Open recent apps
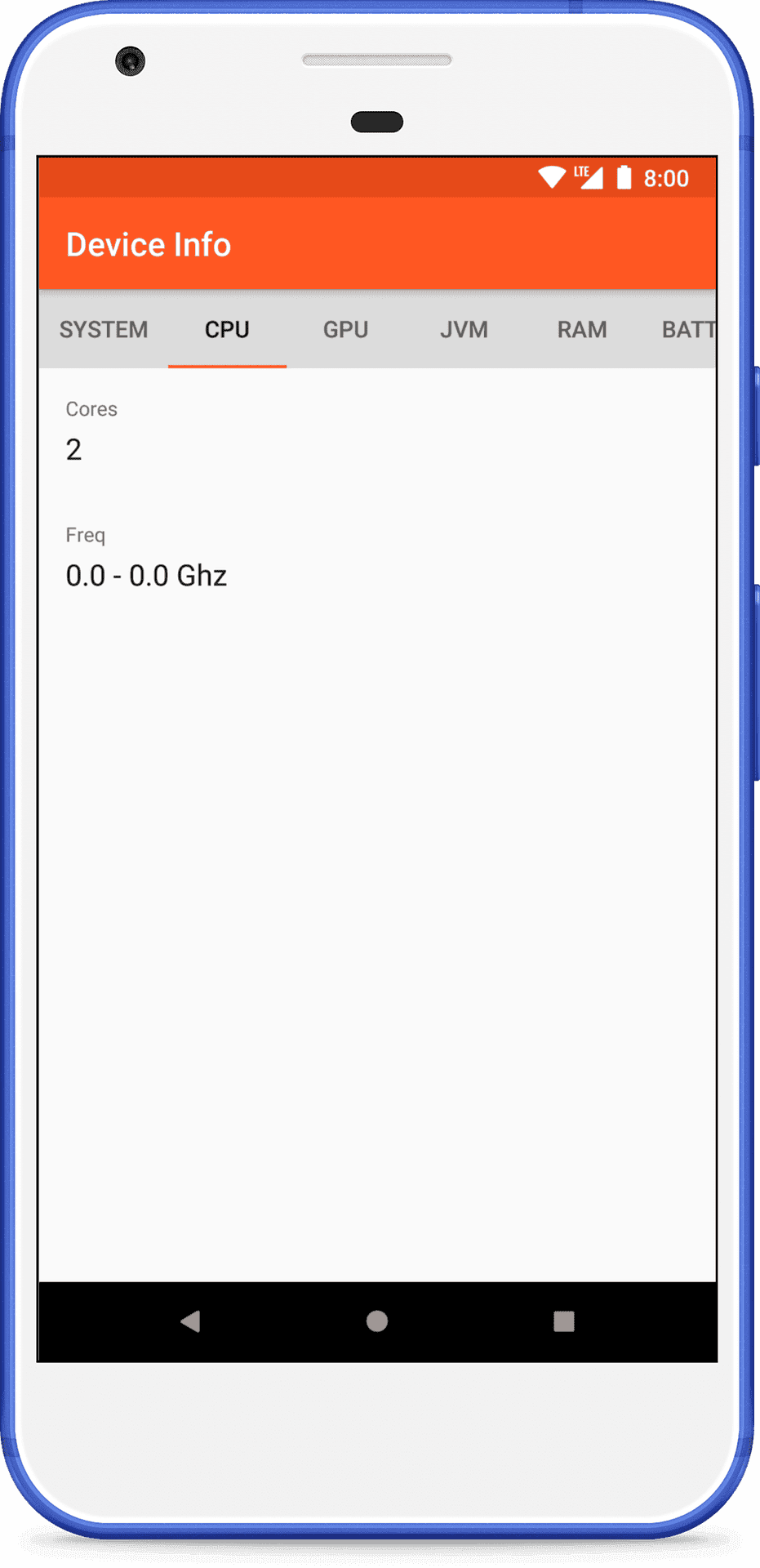 coord(564,1321)
